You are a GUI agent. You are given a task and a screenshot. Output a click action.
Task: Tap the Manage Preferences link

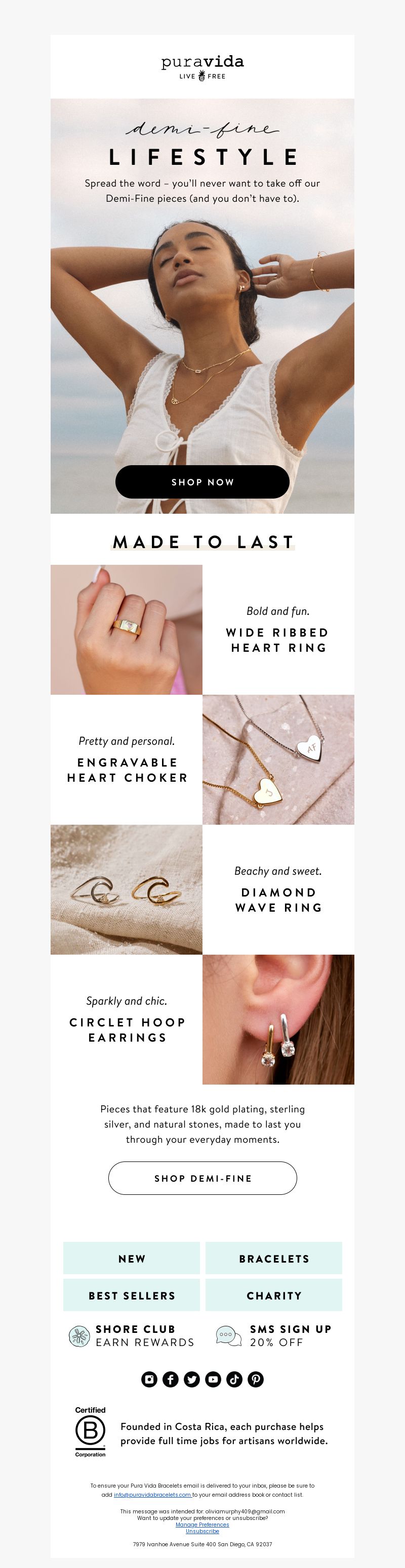coord(202,1524)
